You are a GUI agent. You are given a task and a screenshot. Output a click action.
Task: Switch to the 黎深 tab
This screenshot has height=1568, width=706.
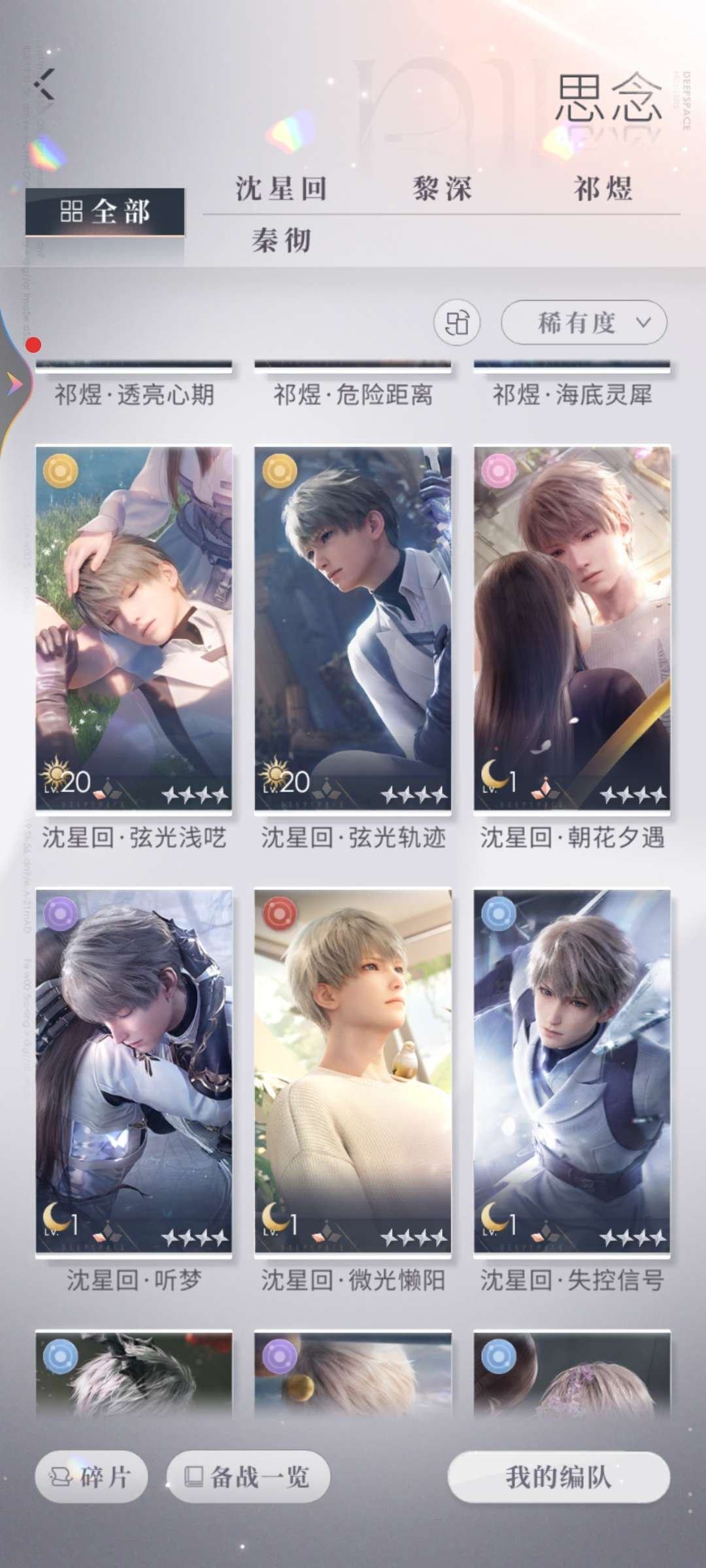coord(442,189)
